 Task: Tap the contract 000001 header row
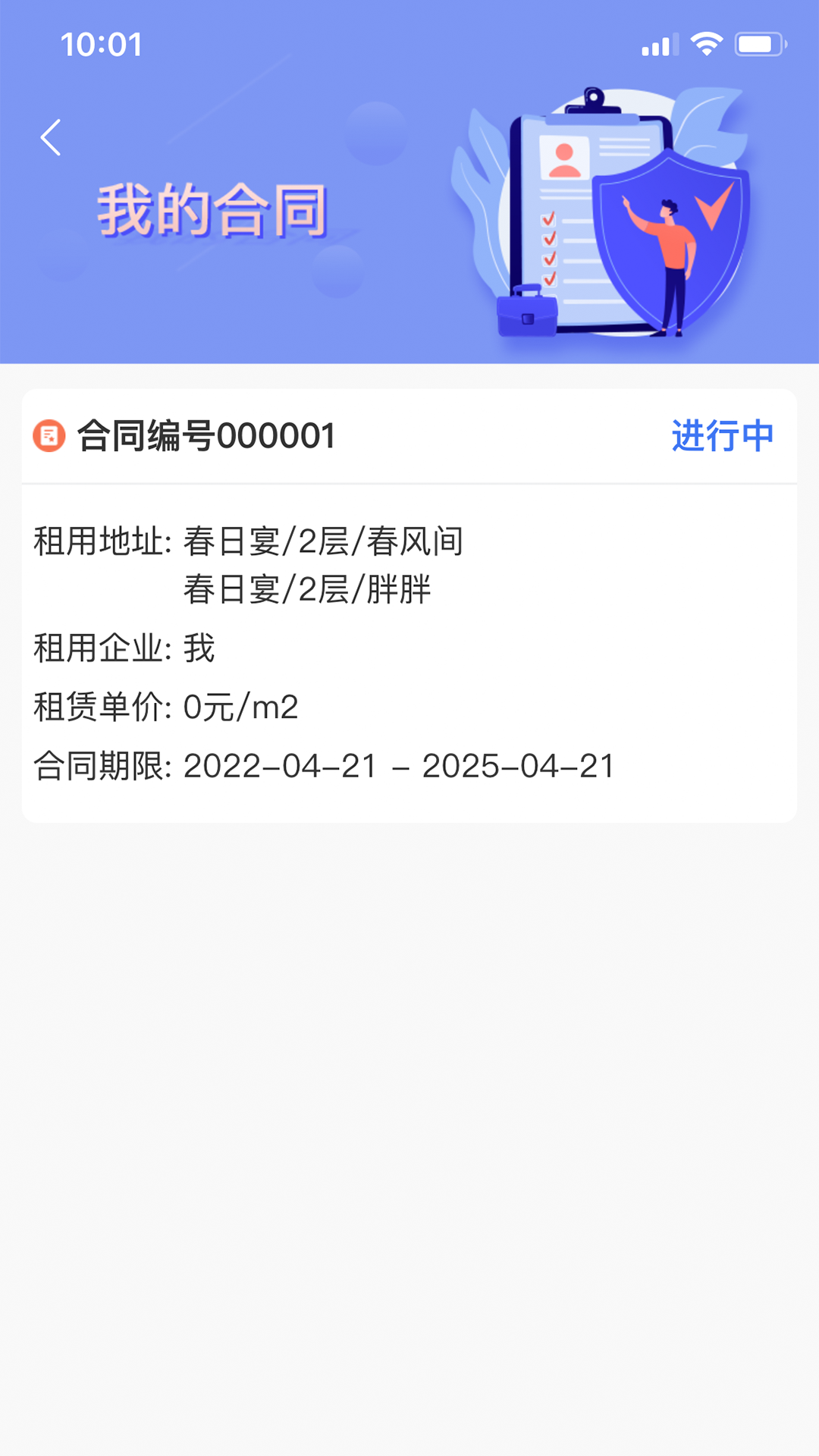pos(205,435)
